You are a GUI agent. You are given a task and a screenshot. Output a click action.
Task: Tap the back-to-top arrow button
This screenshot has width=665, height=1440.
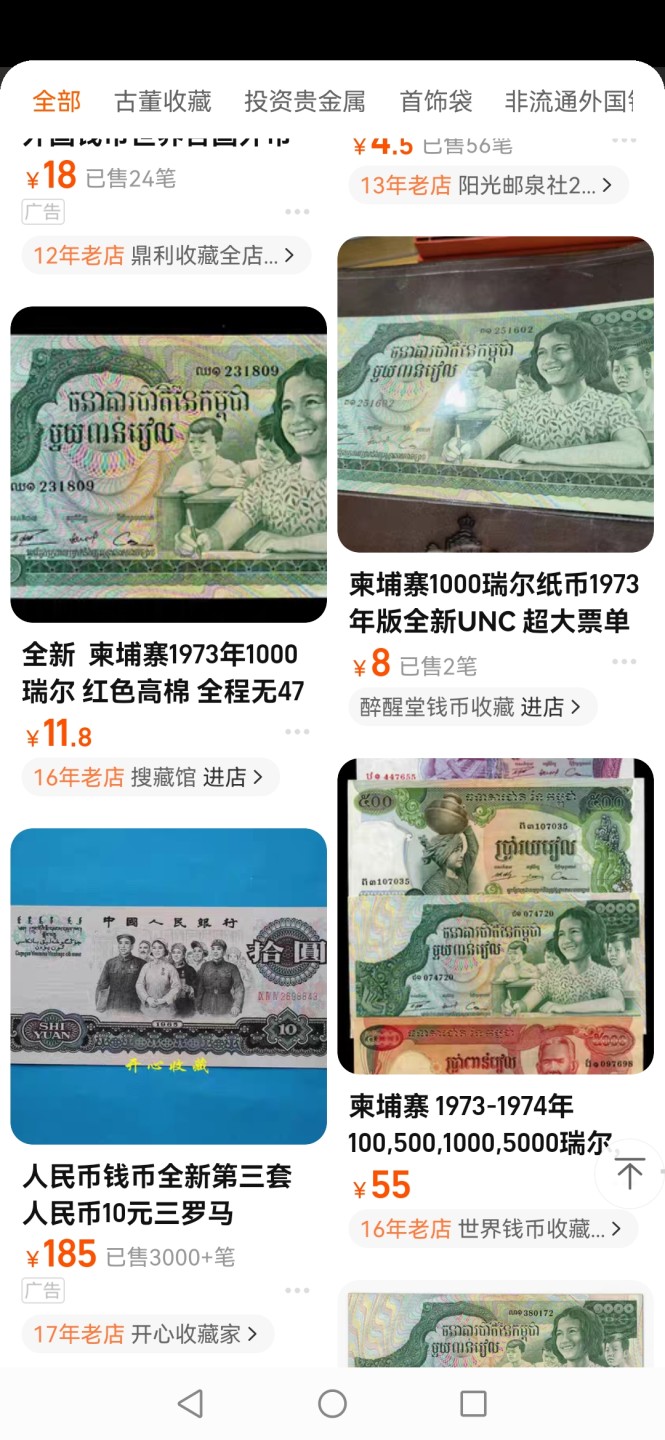629,1174
